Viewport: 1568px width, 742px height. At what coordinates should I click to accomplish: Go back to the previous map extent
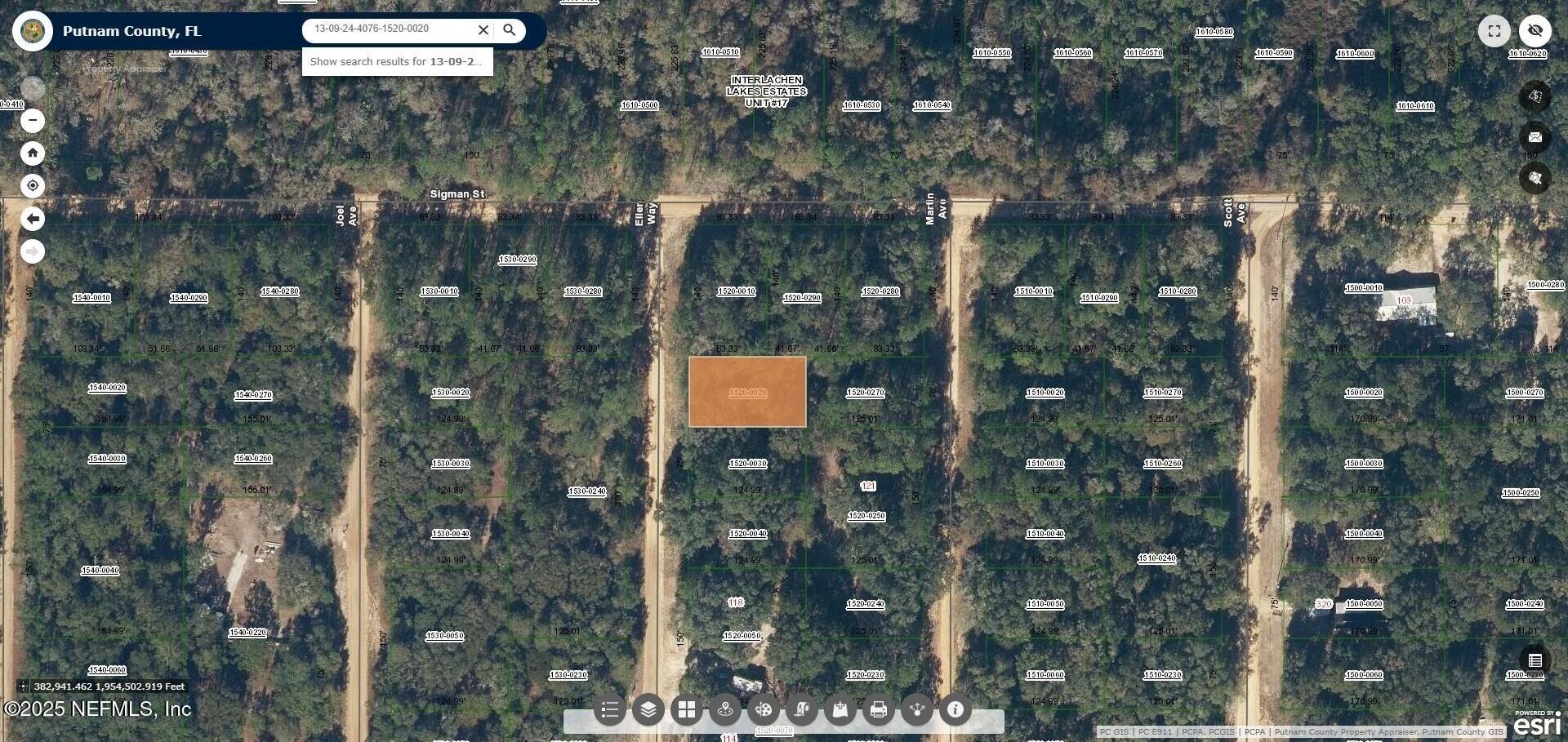click(x=33, y=219)
